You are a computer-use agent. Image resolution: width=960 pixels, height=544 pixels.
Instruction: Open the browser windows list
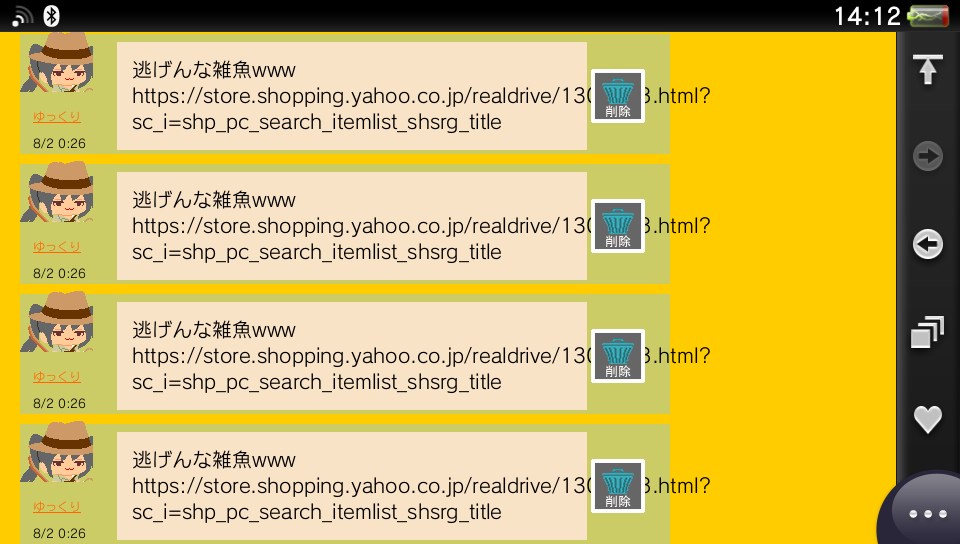pos(928,332)
